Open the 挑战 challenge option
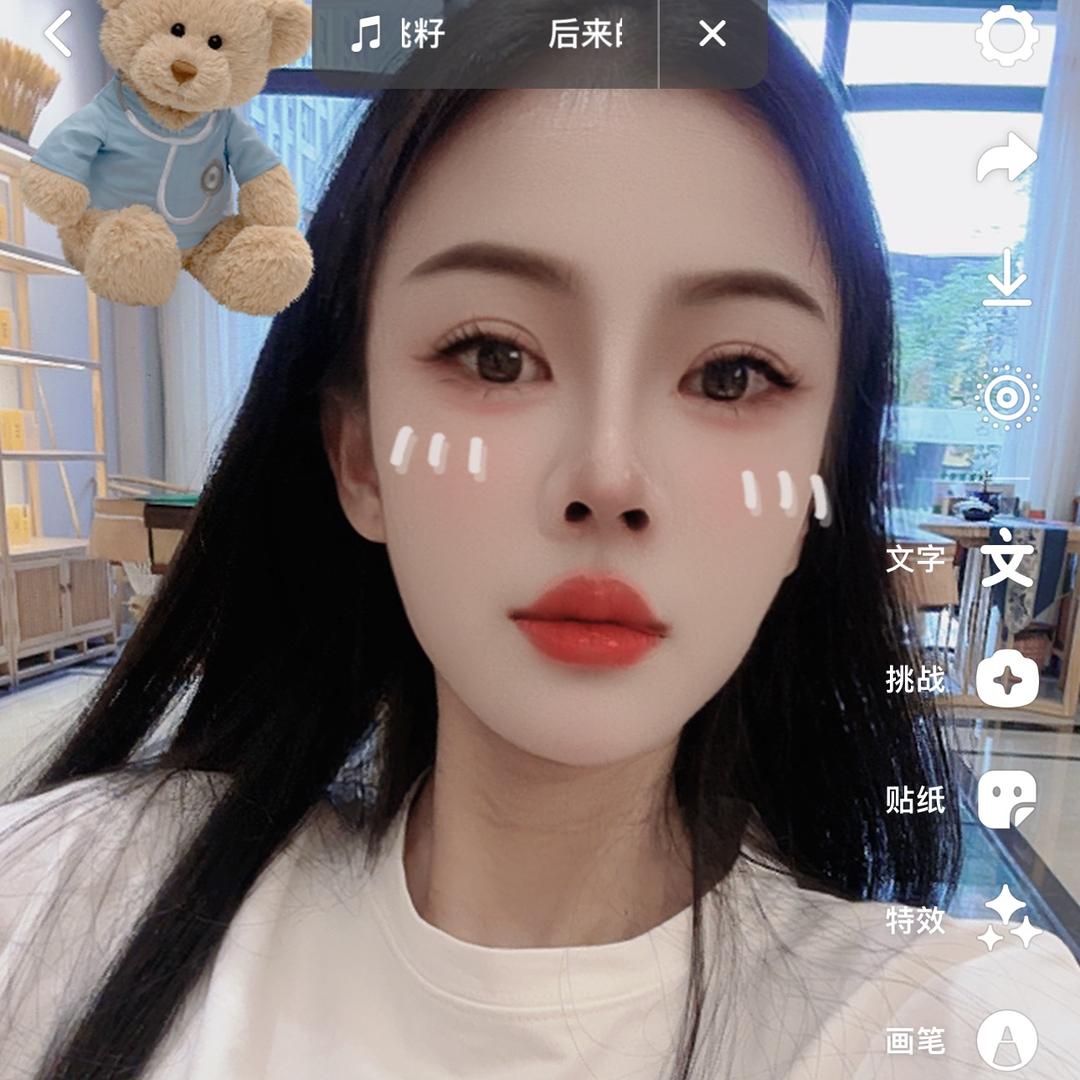 click(x=1006, y=680)
